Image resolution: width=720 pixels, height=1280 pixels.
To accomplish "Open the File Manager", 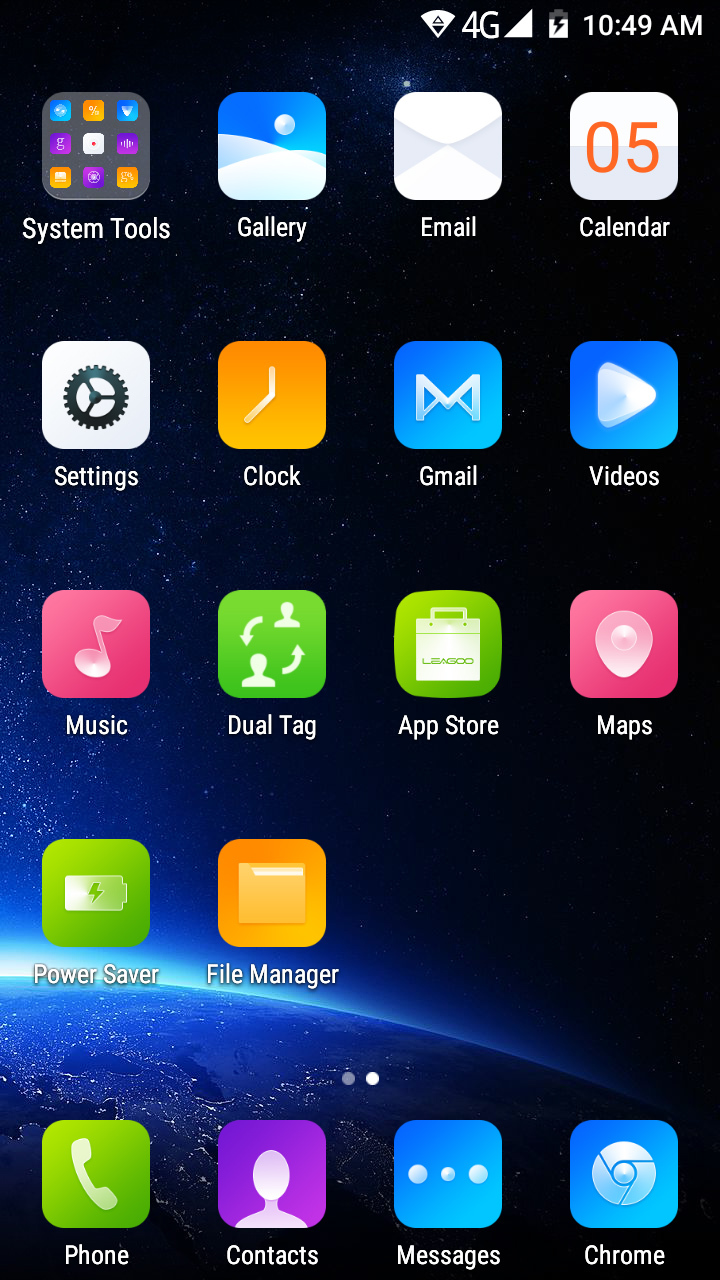I will click(272, 893).
